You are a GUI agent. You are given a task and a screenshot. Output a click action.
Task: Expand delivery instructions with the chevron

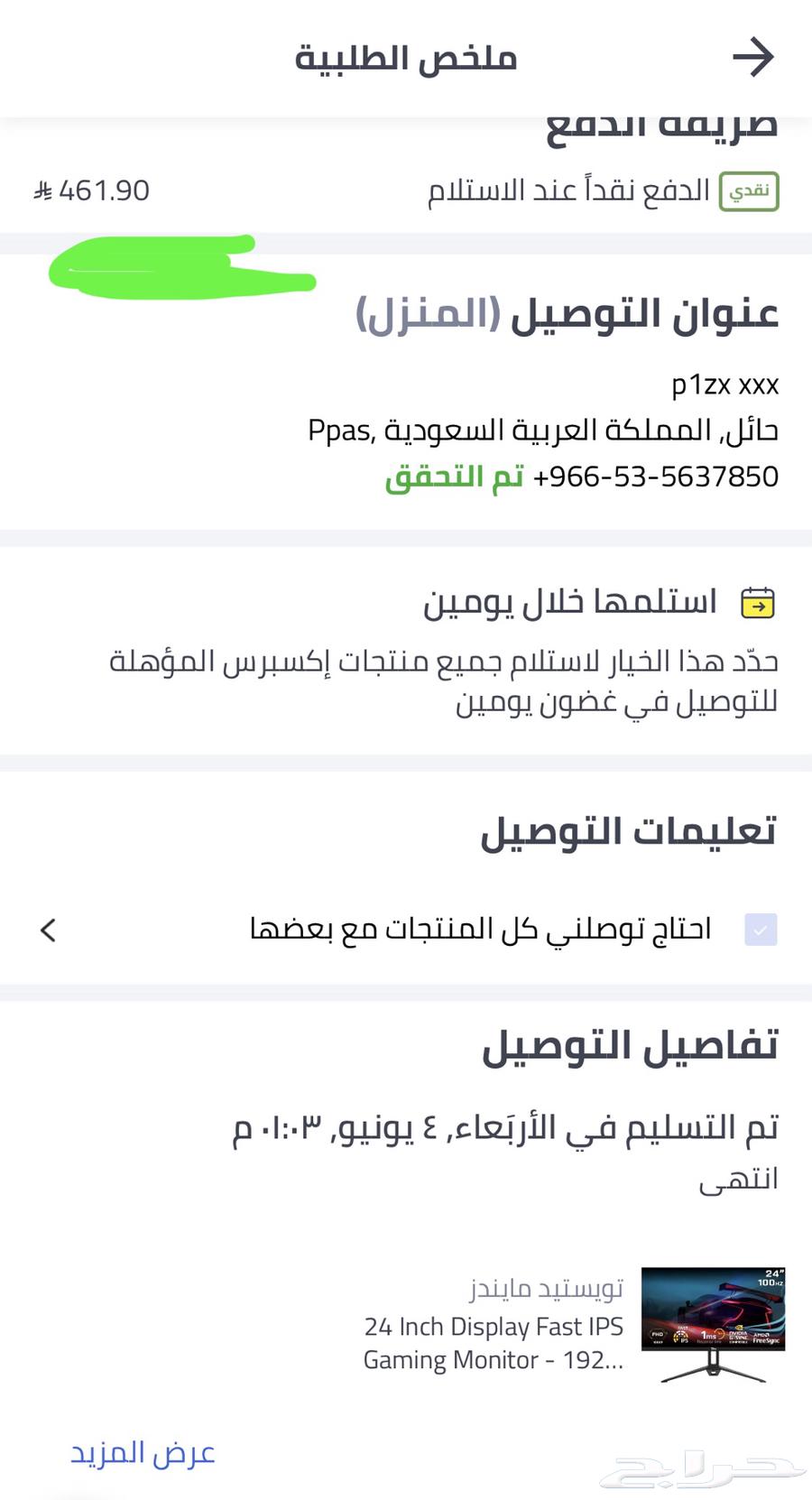pos(49,930)
